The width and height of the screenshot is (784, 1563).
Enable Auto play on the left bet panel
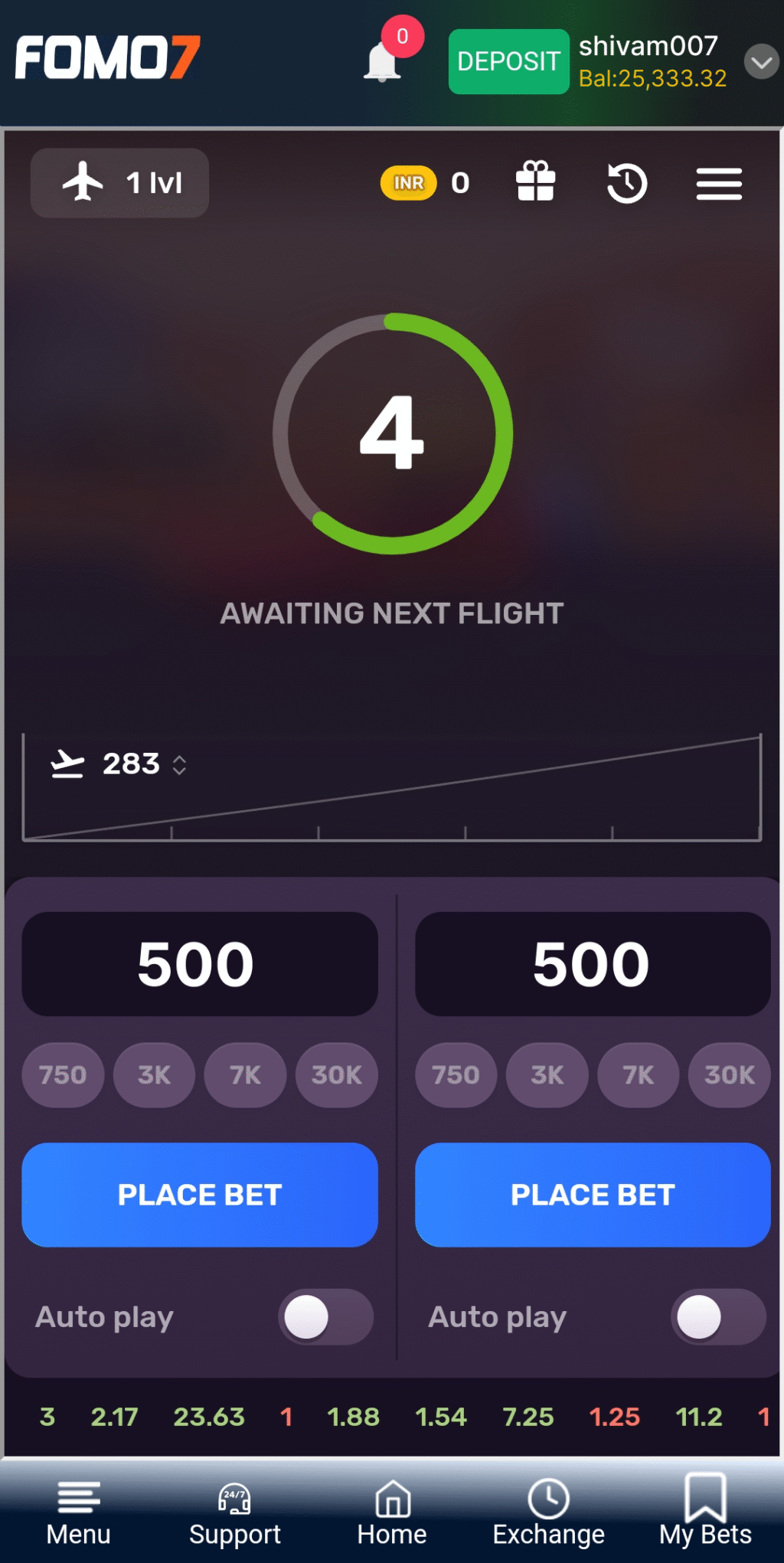click(325, 1316)
